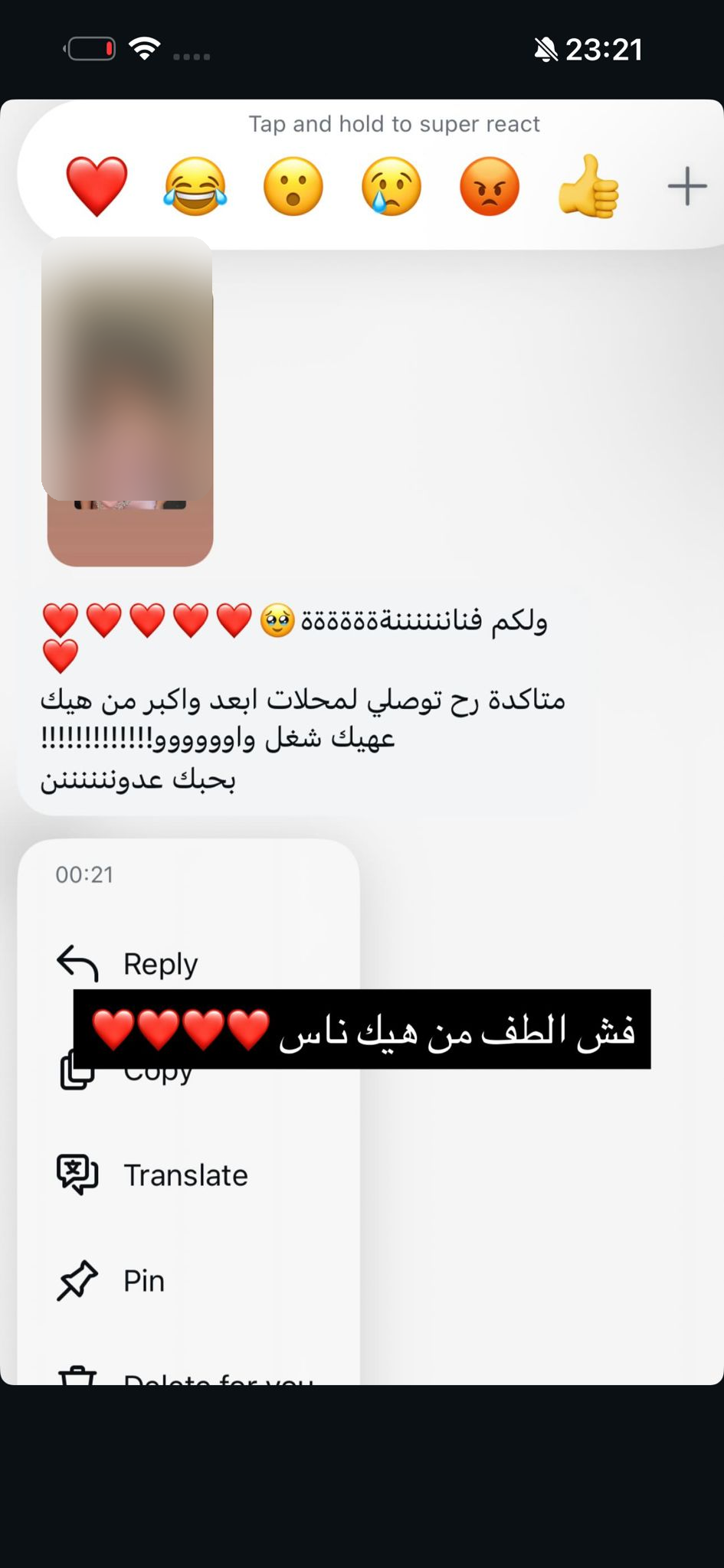React with the red heart emoji
The image size is (724, 1568).
[97, 186]
